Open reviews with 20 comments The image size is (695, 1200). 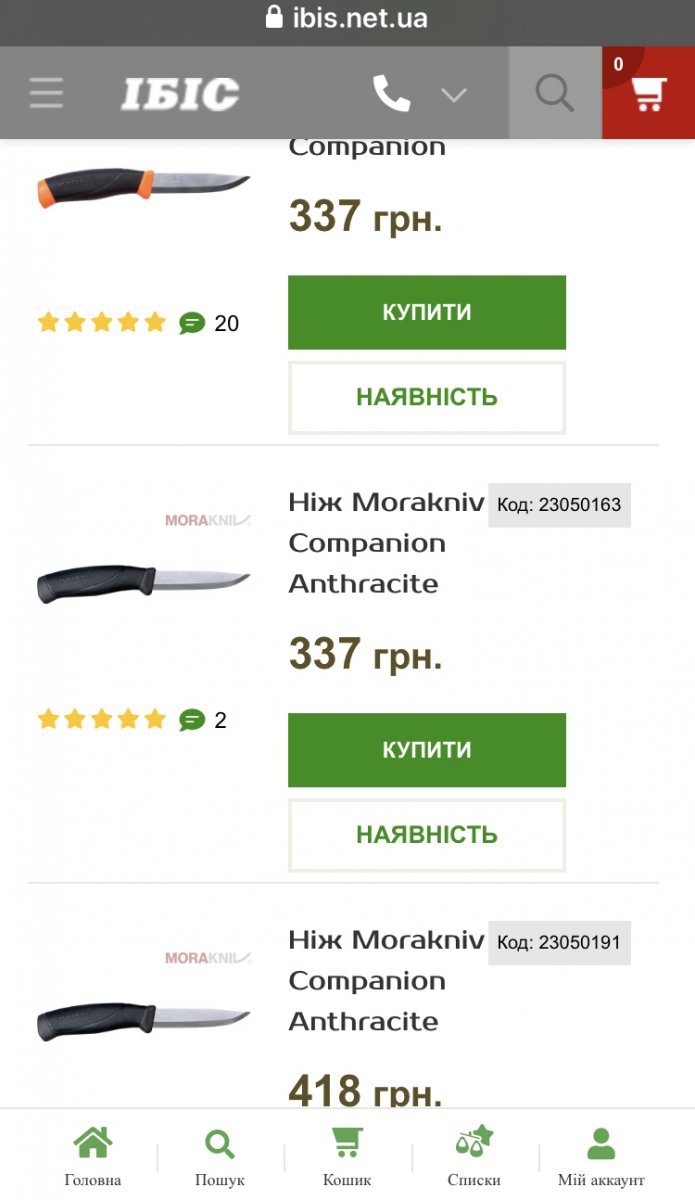coord(210,323)
